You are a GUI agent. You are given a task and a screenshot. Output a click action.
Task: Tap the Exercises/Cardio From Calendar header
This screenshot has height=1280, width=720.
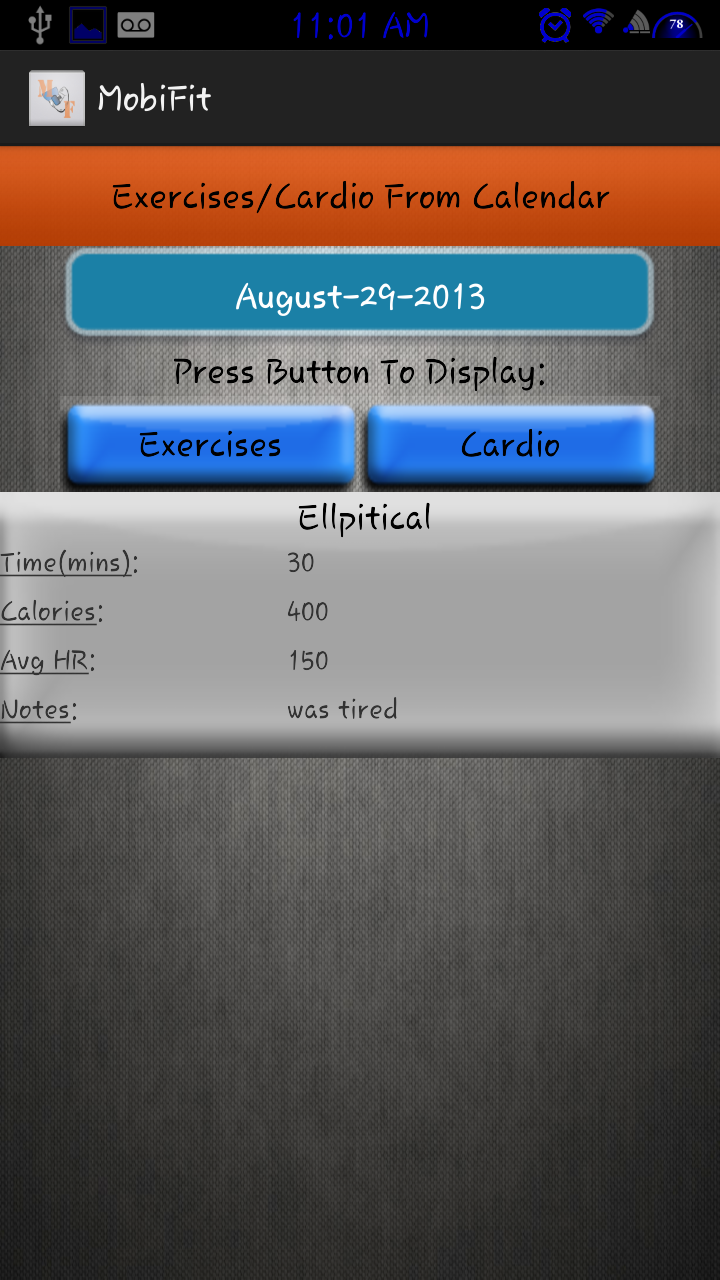pyautogui.click(x=360, y=196)
